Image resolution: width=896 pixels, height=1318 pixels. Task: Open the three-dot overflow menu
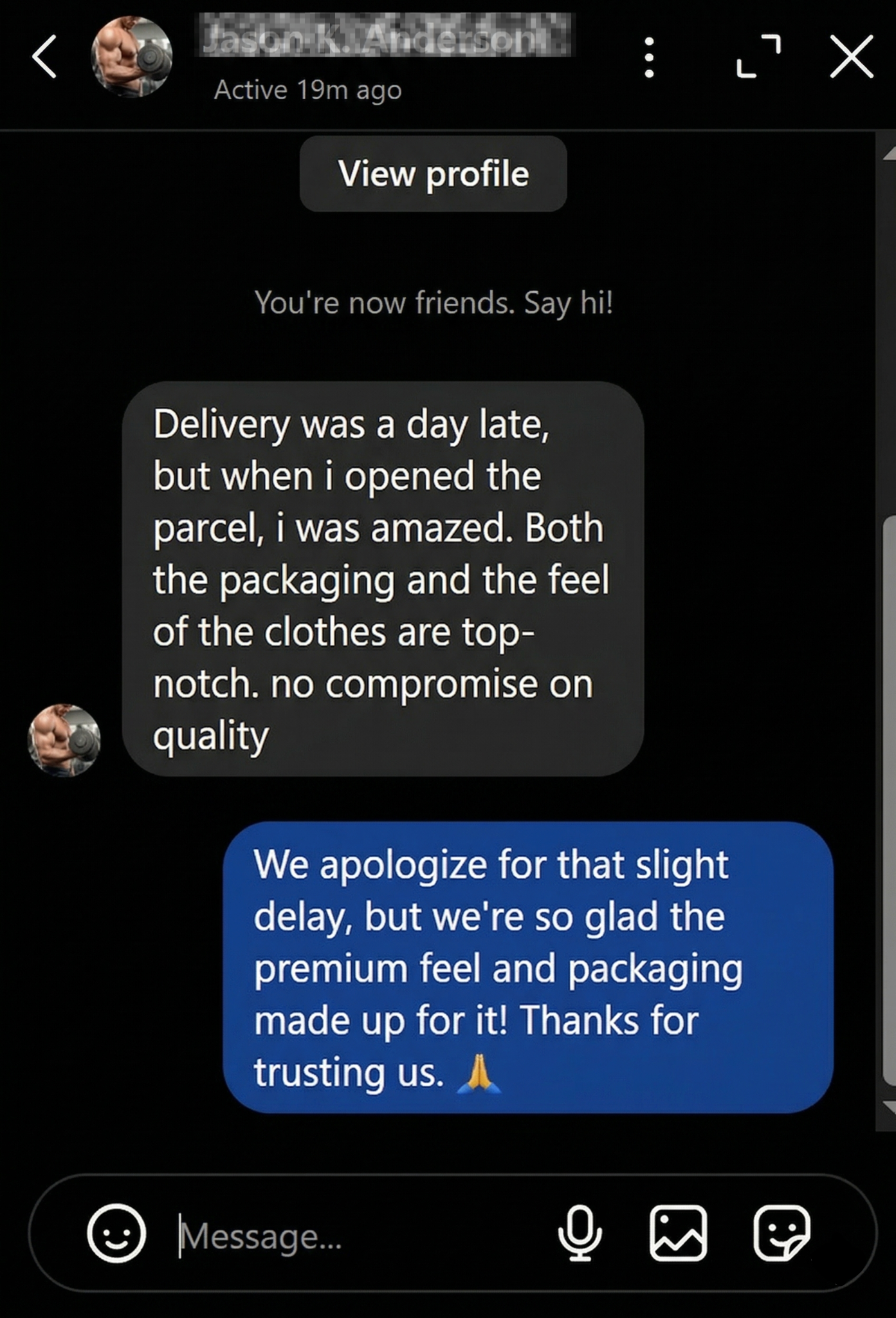pyautogui.click(x=649, y=57)
